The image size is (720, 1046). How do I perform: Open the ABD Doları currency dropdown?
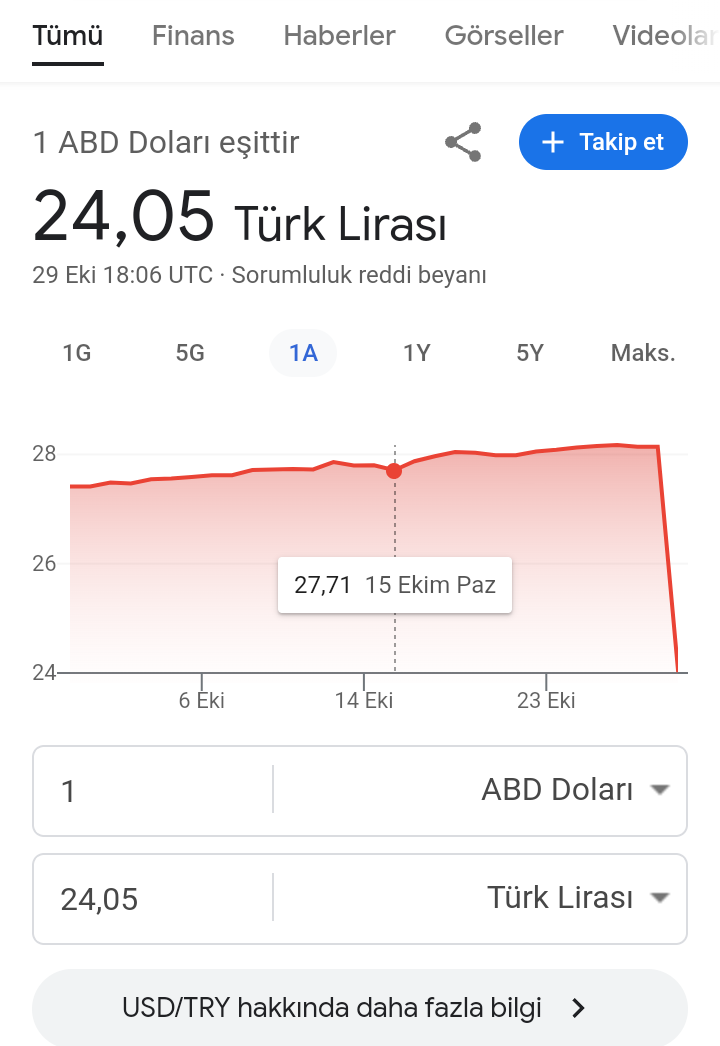(x=573, y=791)
